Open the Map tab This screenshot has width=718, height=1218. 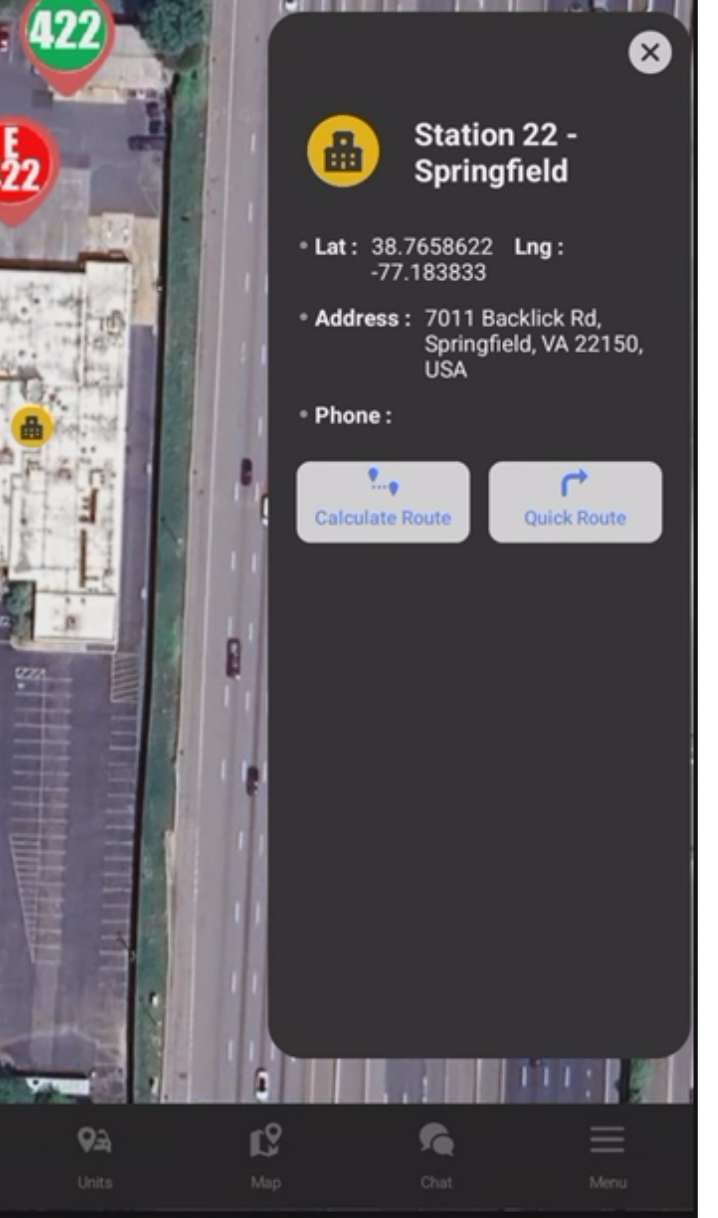(x=265, y=1155)
